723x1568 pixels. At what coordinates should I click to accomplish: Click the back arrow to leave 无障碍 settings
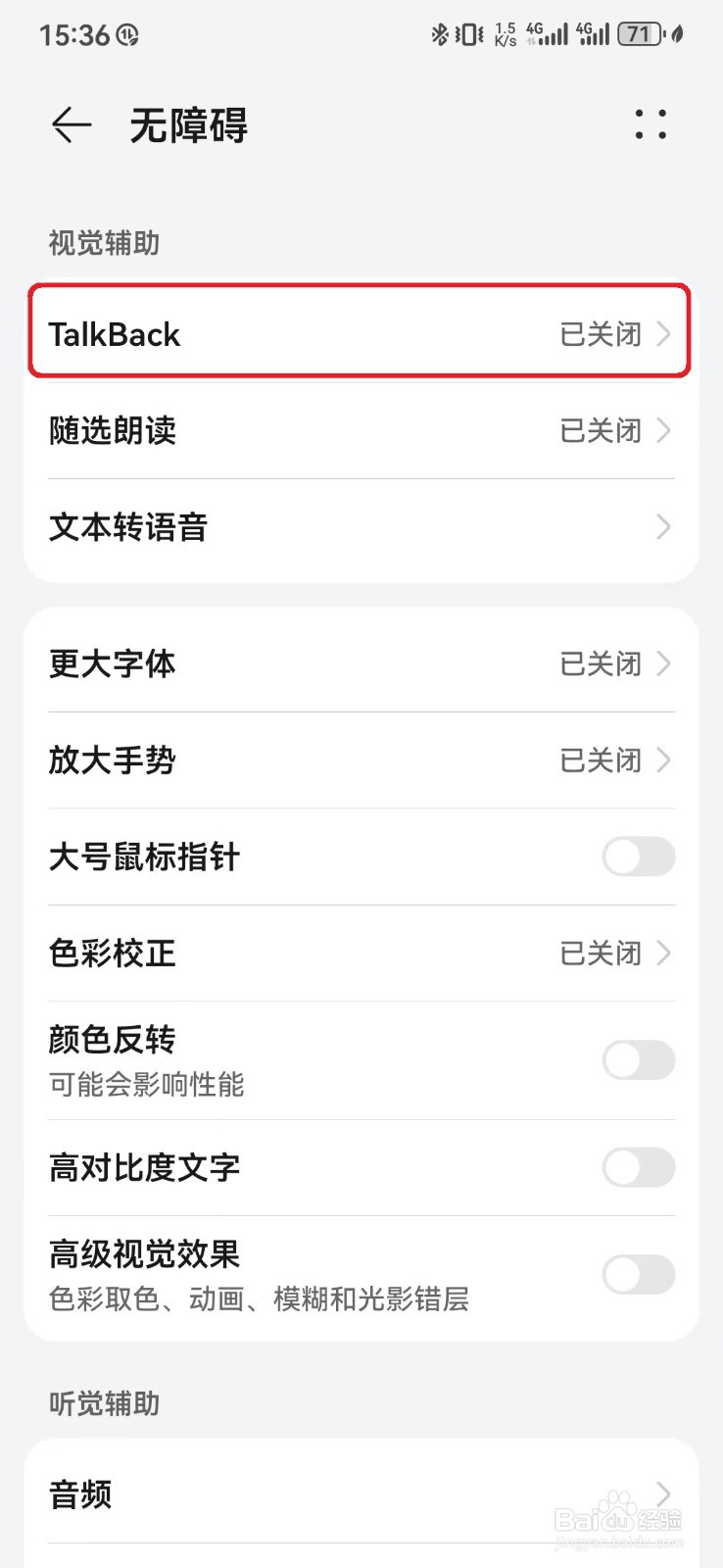tap(71, 125)
